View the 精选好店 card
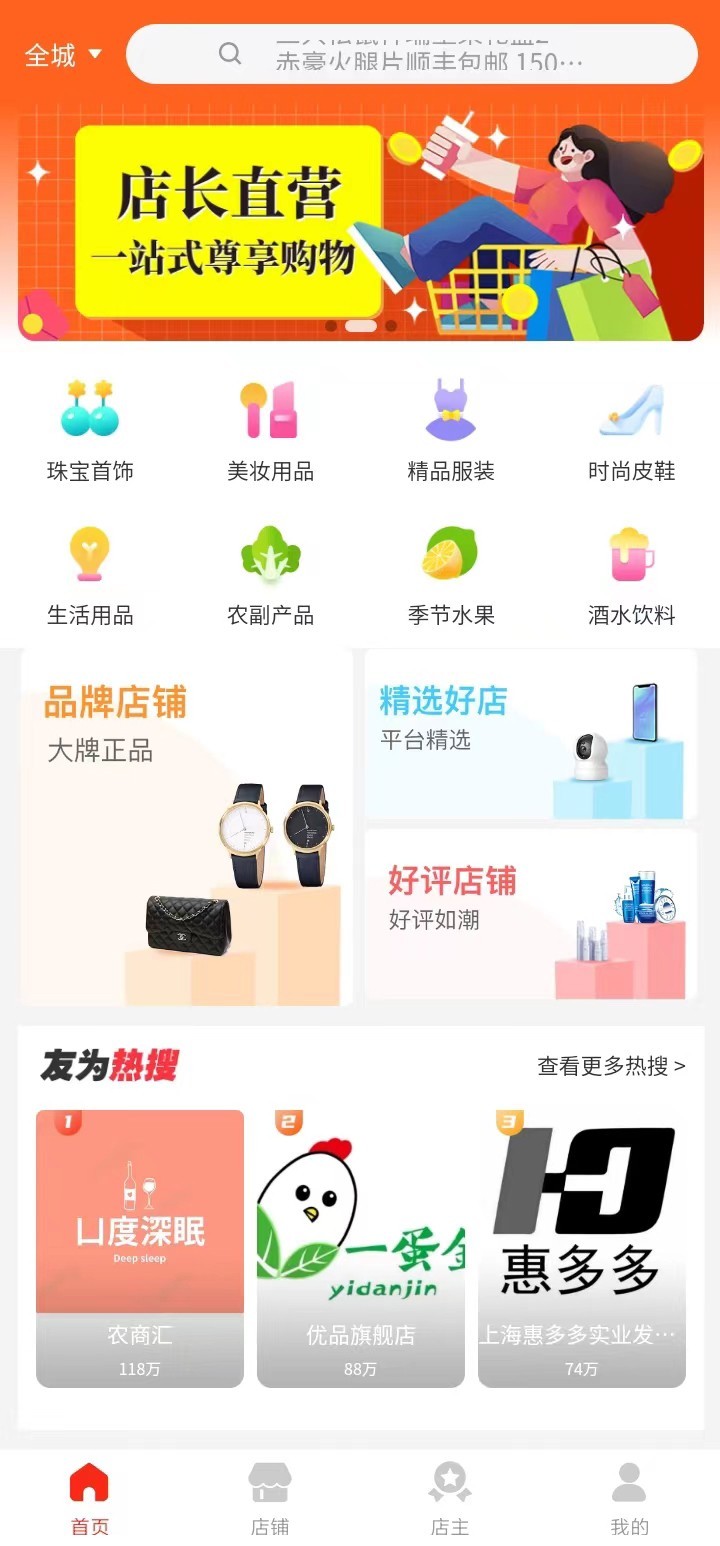The image size is (720, 1546). point(530,735)
